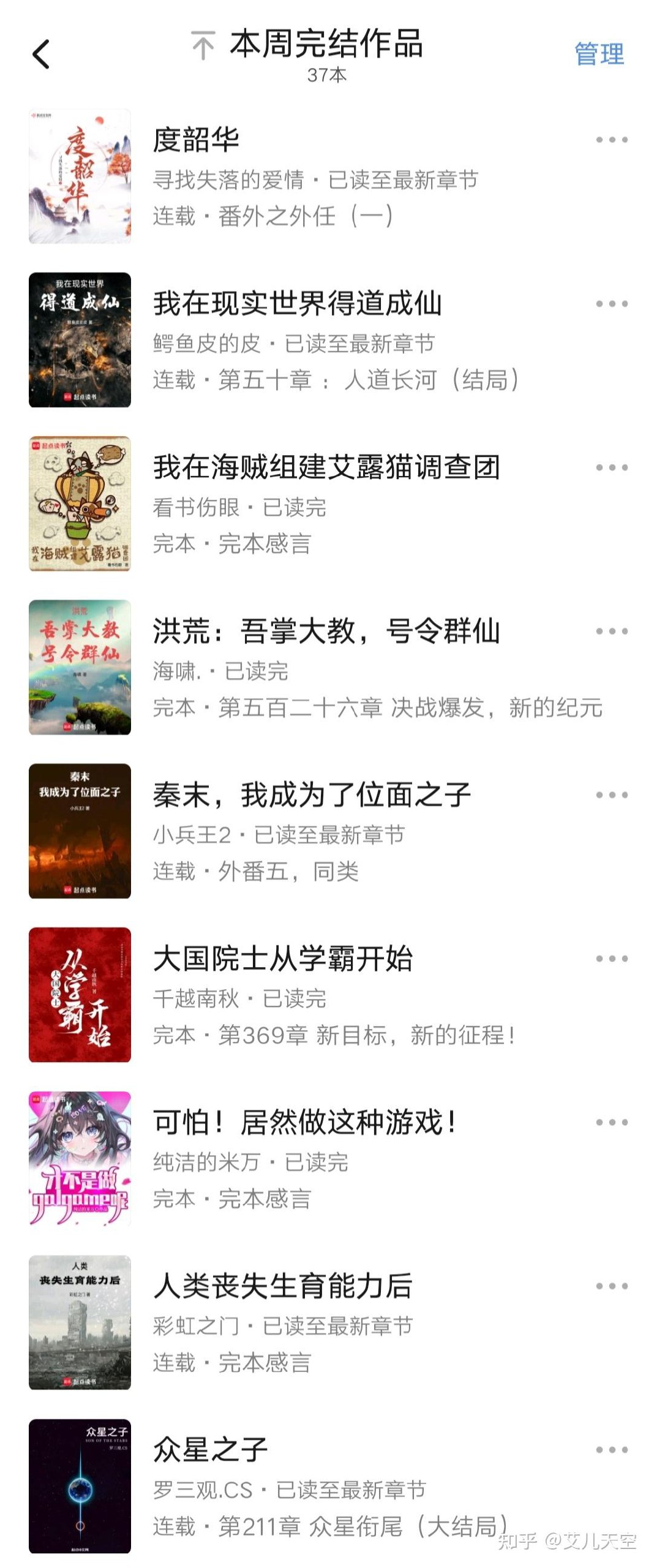Click the cover of 人类丧失生育能力后

pos(81,1322)
